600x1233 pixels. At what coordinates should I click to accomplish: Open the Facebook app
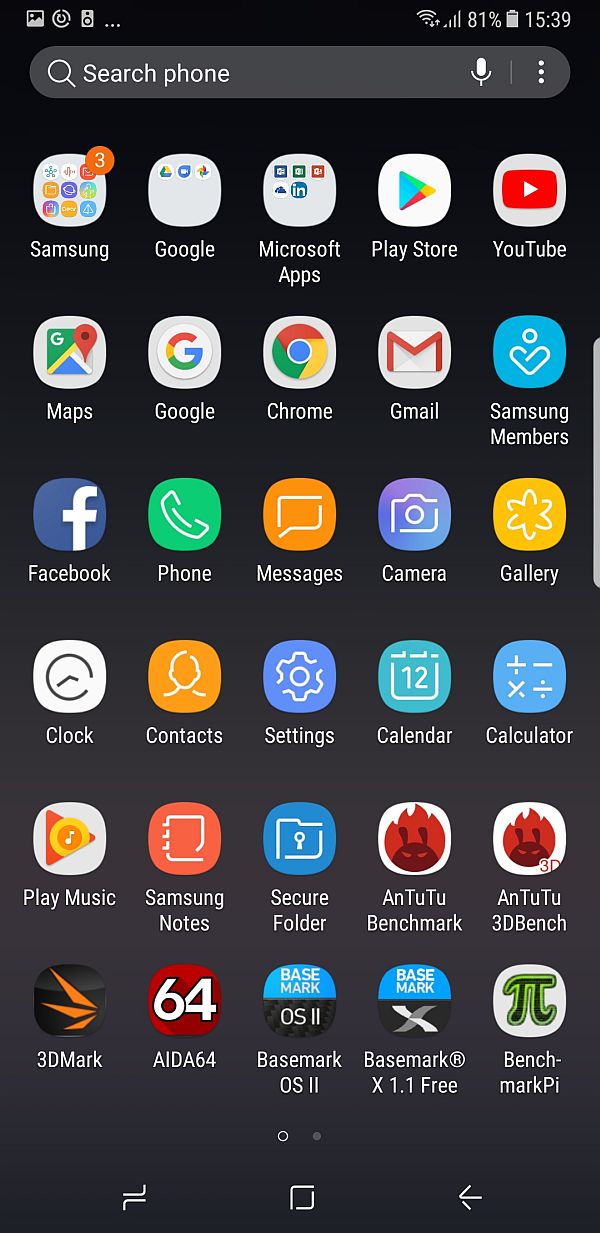pos(70,515)
